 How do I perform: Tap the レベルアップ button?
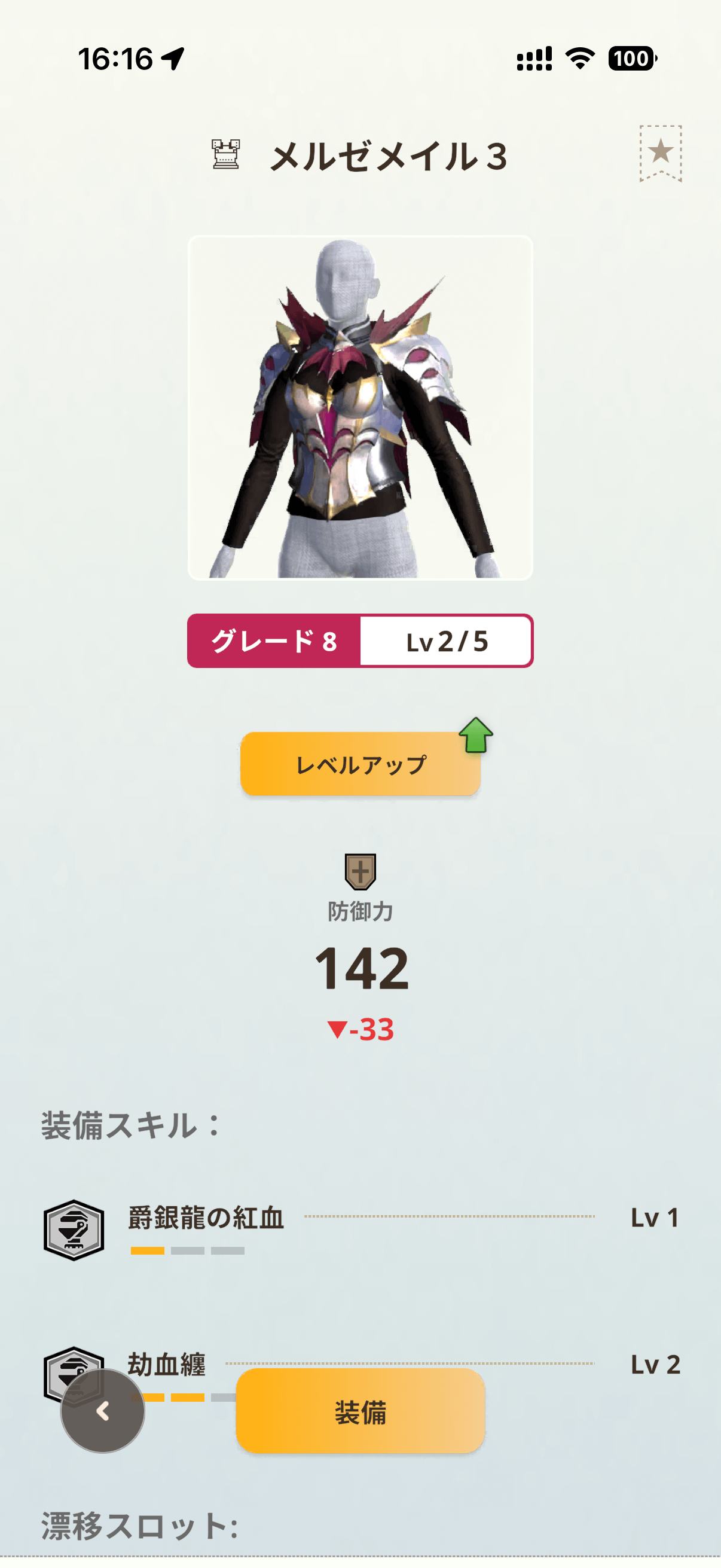click(x=360, y=764)
